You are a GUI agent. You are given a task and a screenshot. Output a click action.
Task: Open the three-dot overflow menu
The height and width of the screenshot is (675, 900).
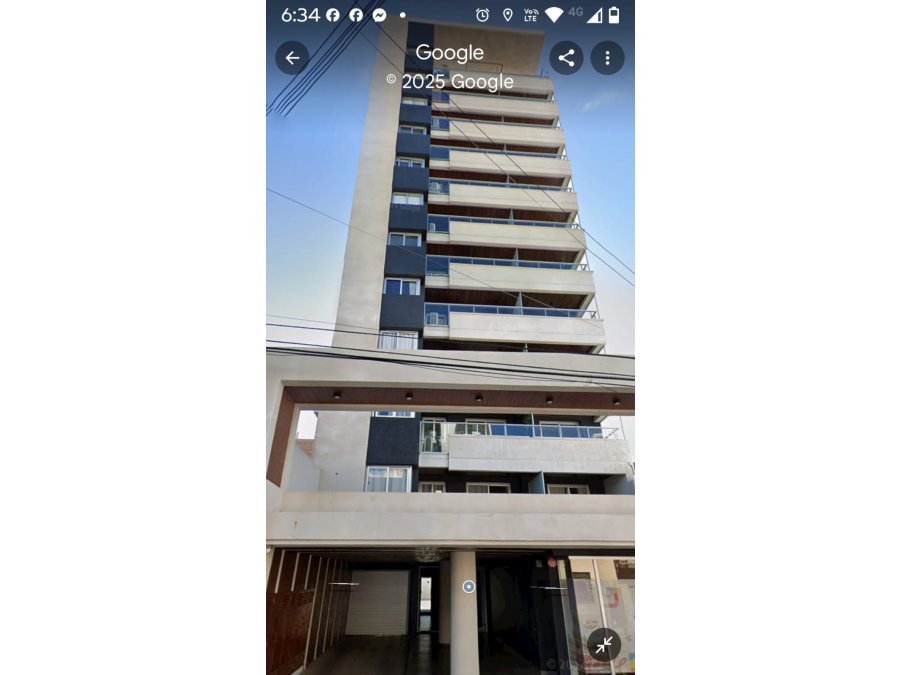[607, 58]
